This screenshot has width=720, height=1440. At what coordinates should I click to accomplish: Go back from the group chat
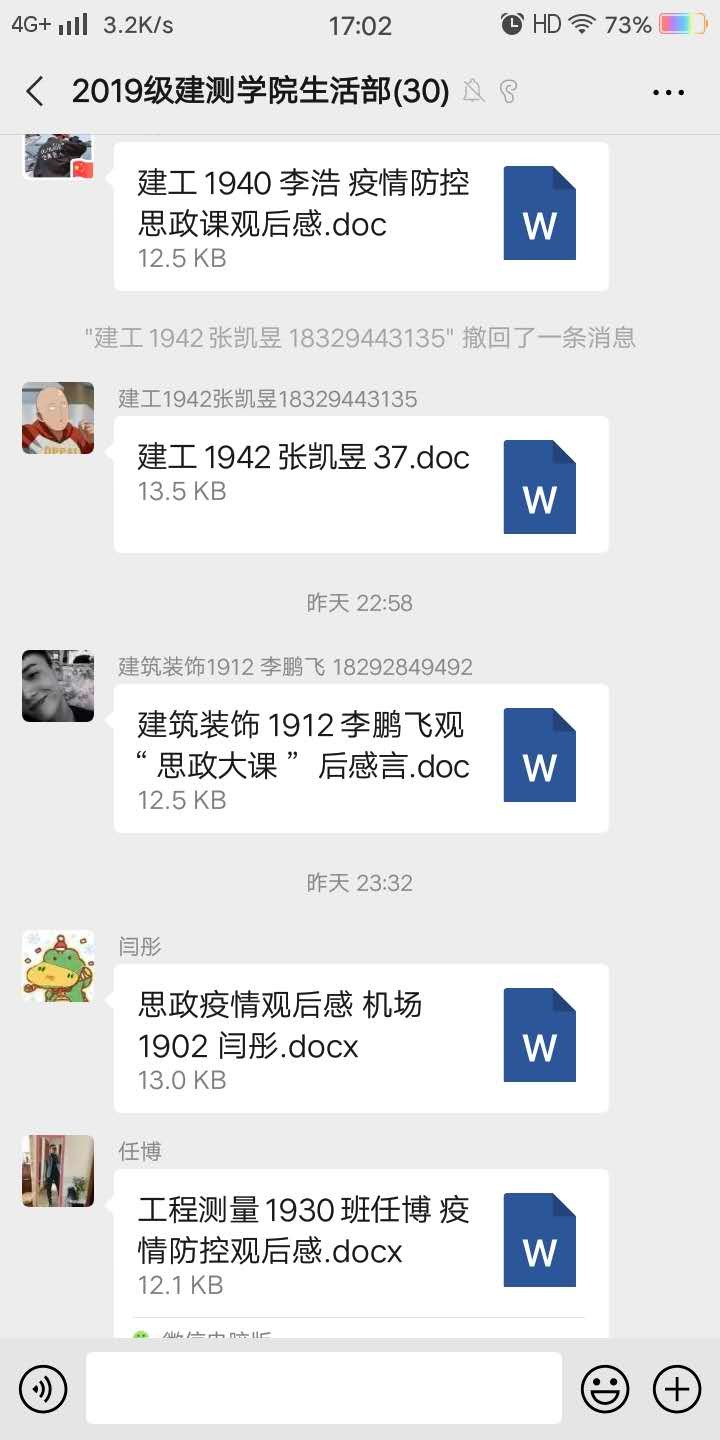[35, 92]
